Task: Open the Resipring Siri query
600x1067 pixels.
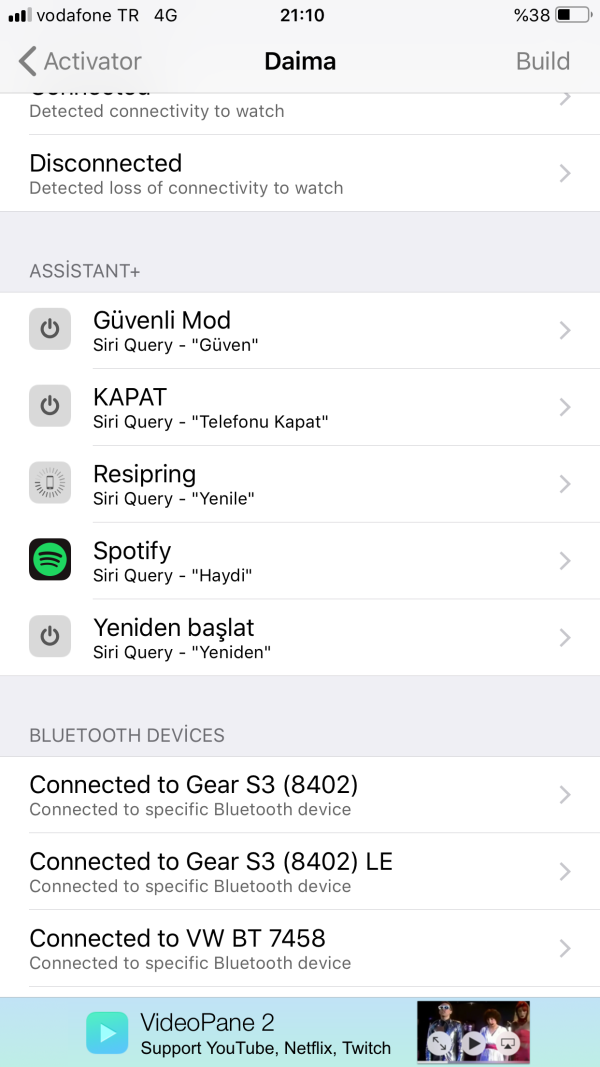Action: 300,484
